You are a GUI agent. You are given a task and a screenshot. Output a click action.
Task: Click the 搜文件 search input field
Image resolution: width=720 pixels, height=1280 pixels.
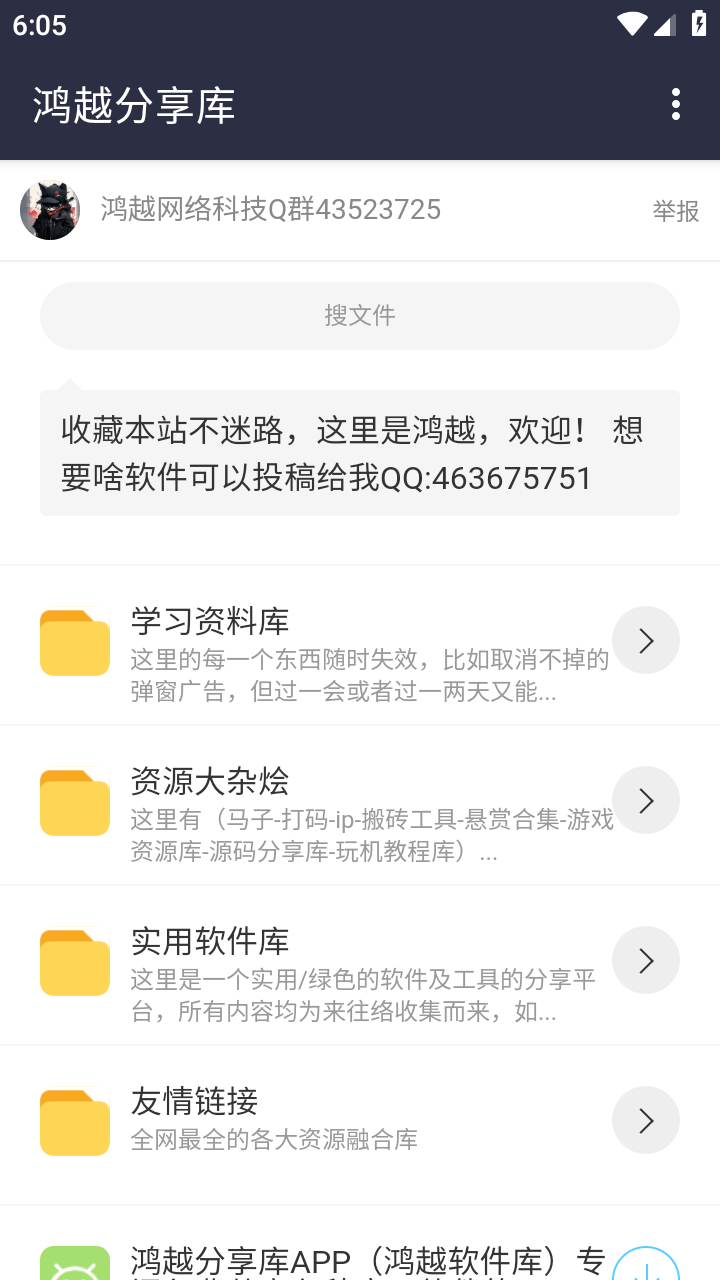tap(360, 315)
